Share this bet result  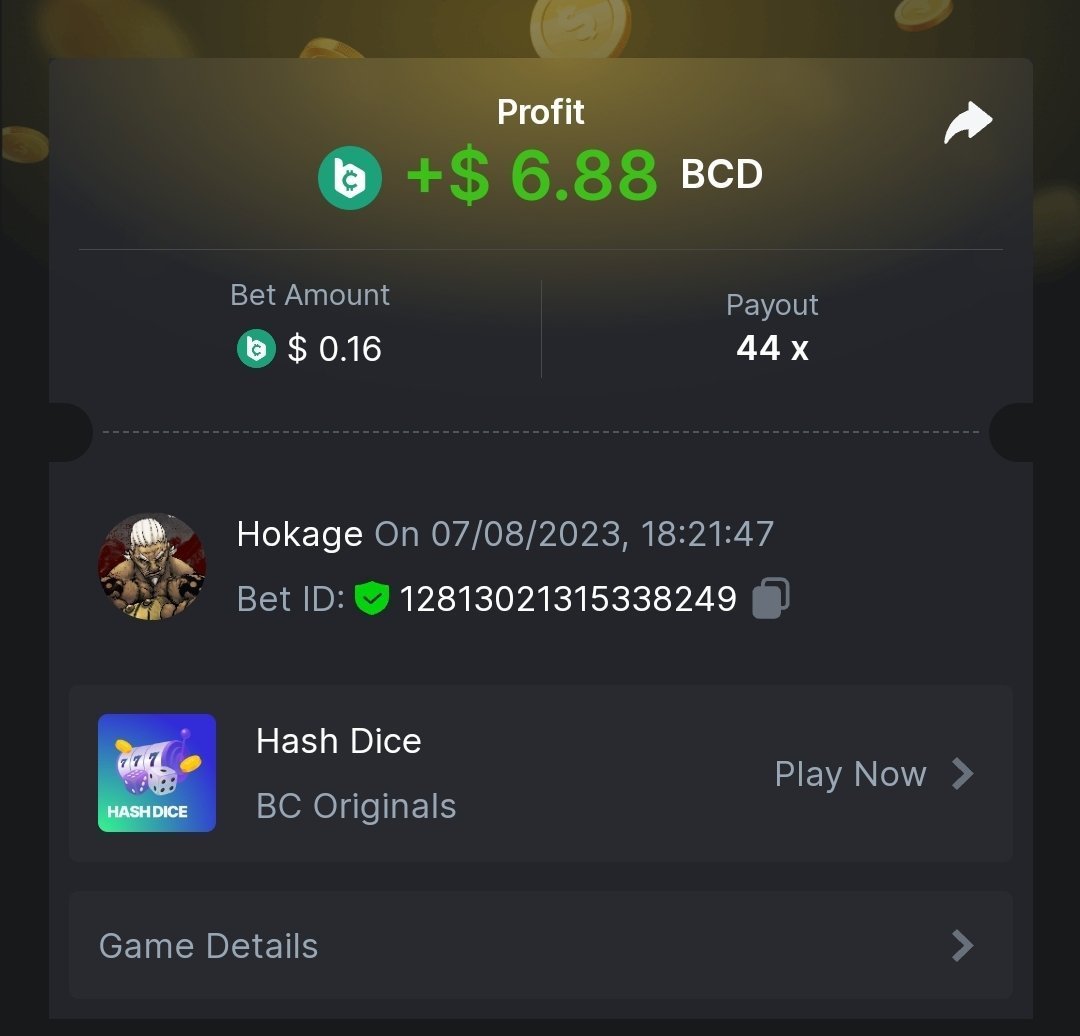967,124
